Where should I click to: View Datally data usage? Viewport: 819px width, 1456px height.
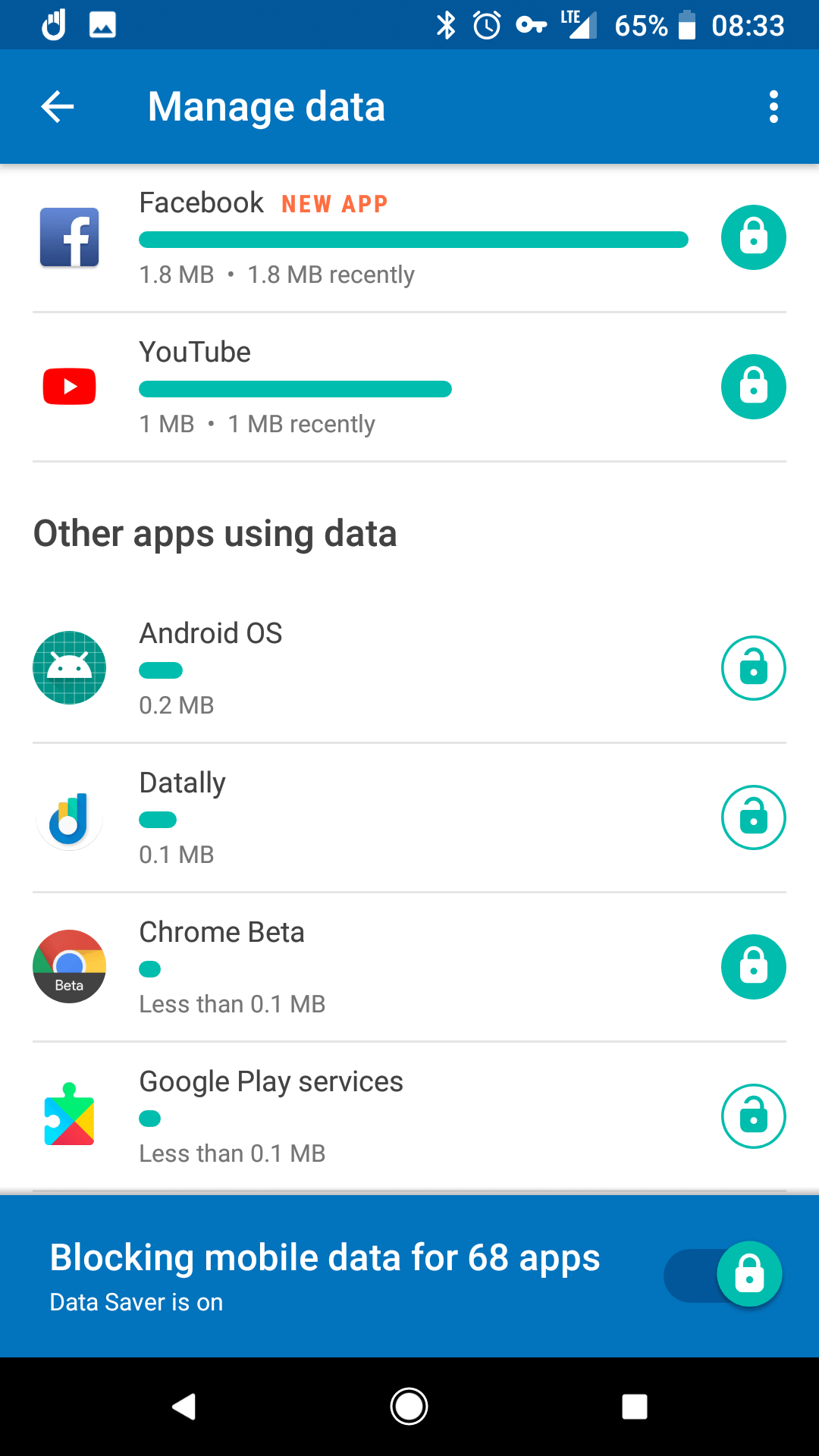[x=364, y=817]
